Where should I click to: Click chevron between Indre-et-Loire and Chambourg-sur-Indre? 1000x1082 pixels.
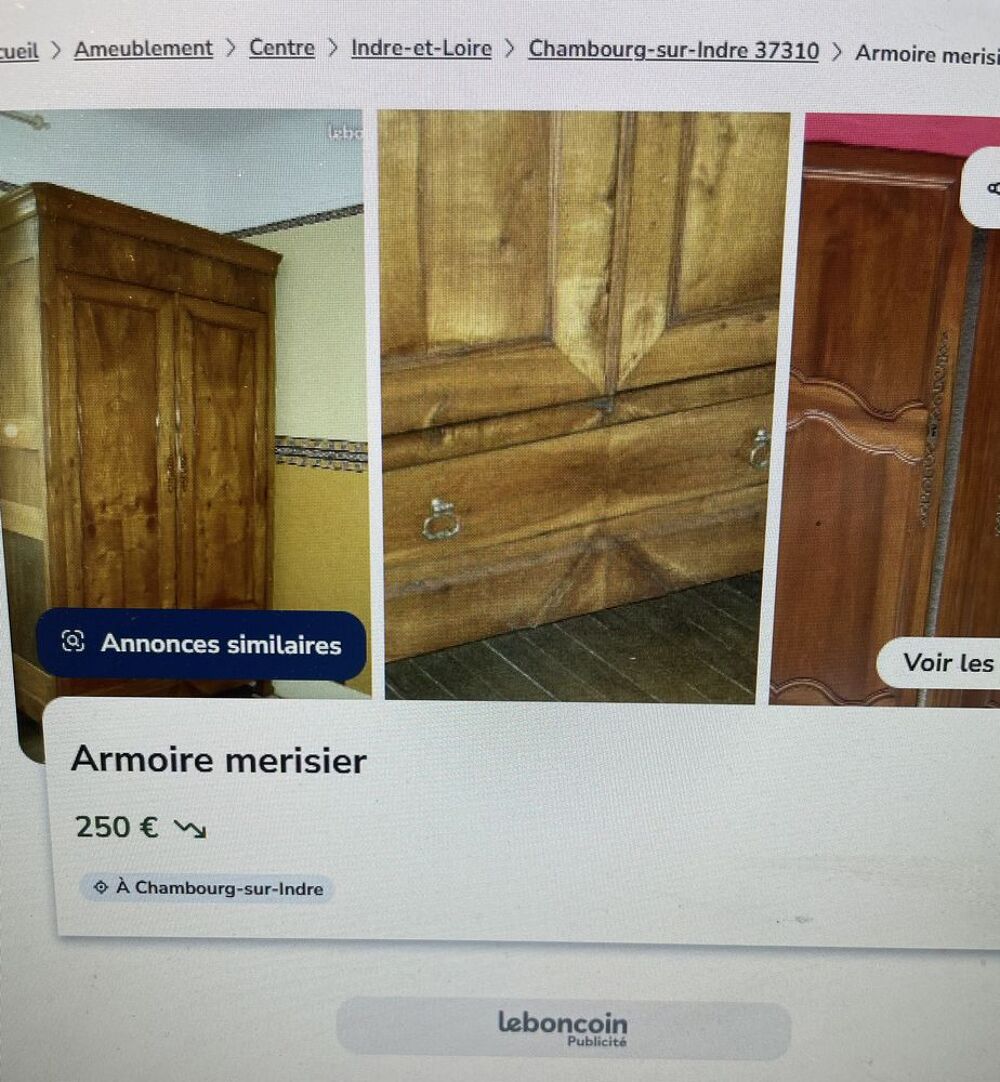509,49
